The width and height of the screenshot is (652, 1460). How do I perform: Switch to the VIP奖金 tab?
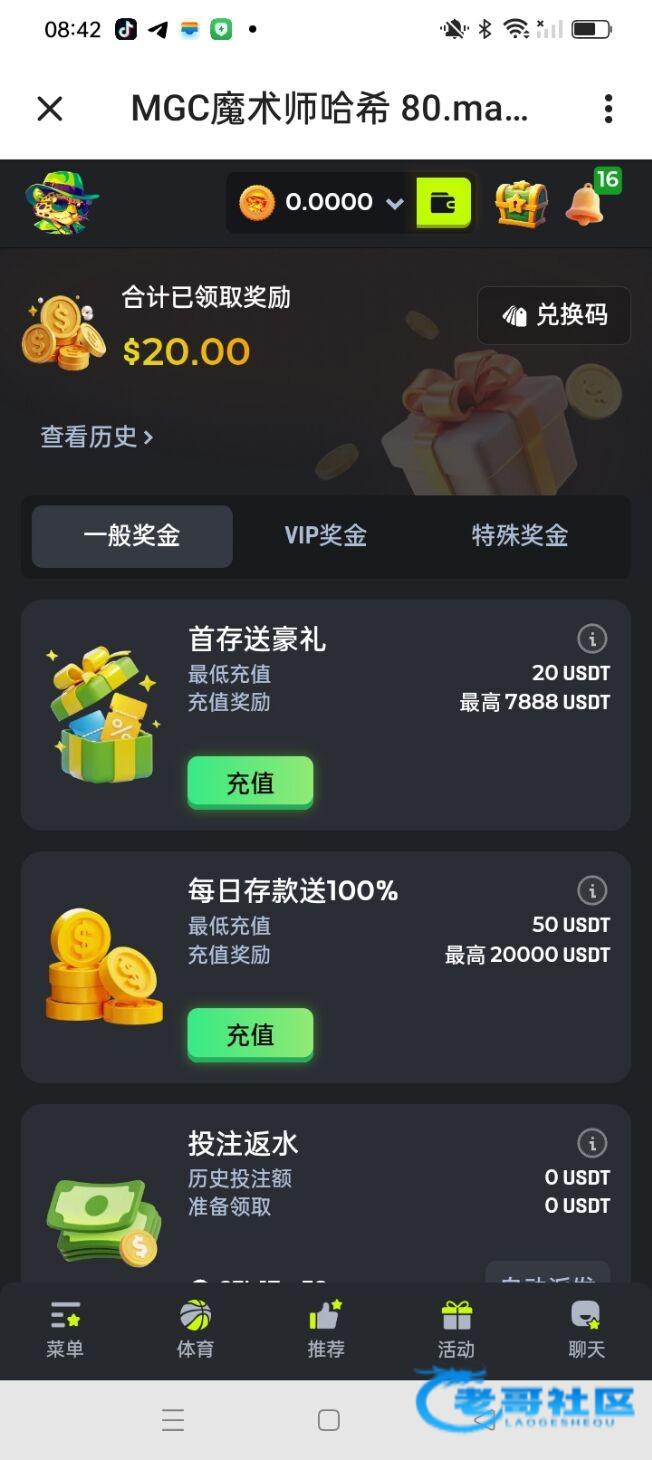click(x=326, y=536)
